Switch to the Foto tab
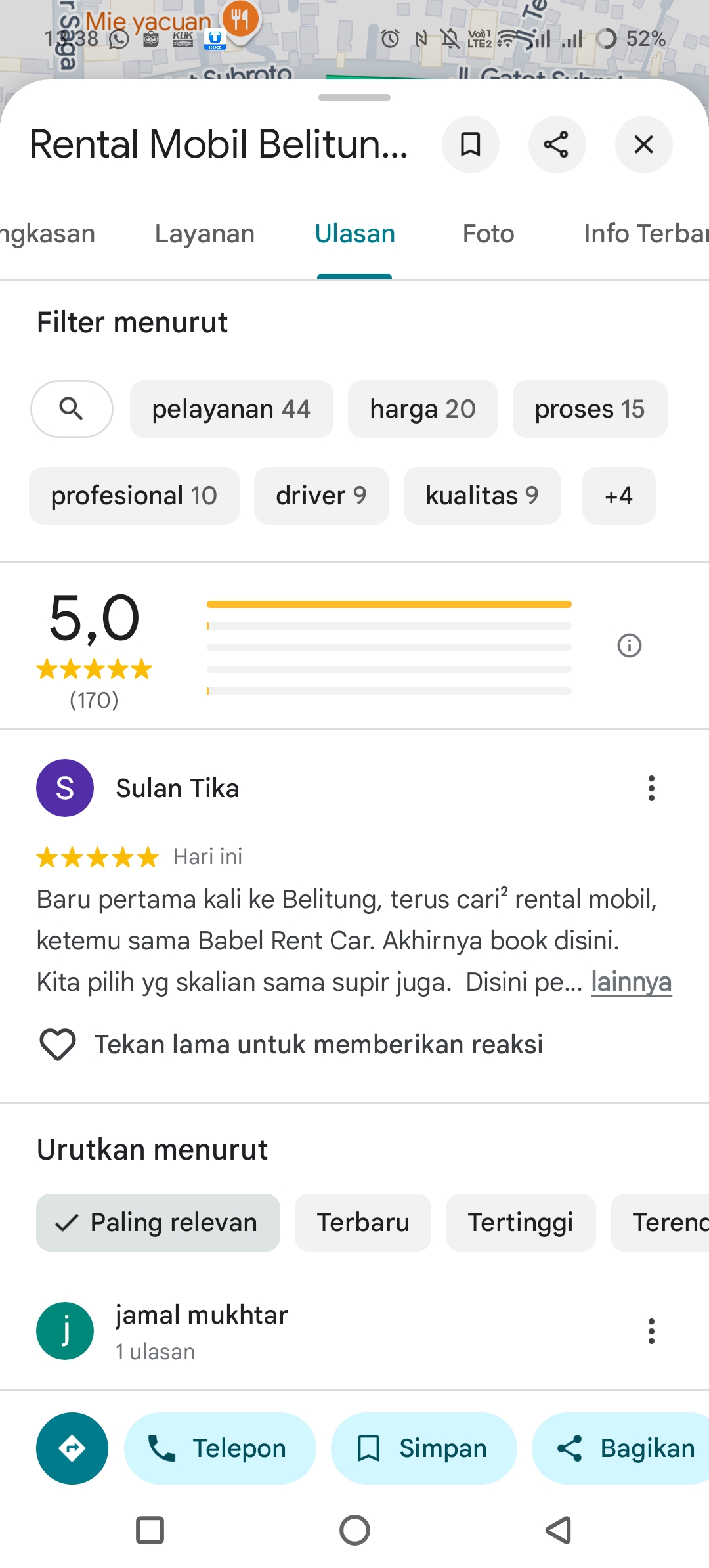 [488, 234]
